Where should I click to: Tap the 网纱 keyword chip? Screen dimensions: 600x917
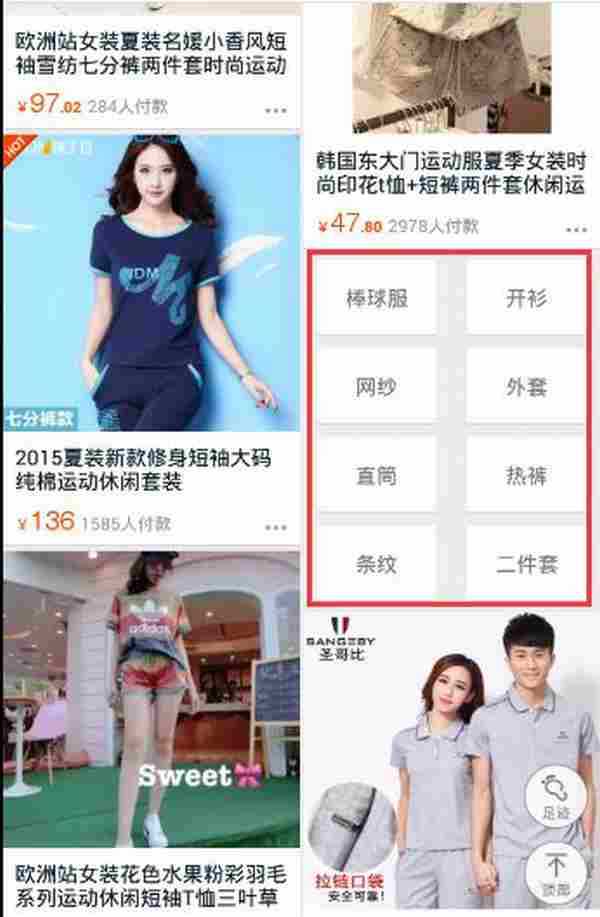pyautogui.click(x=376, y=387)
